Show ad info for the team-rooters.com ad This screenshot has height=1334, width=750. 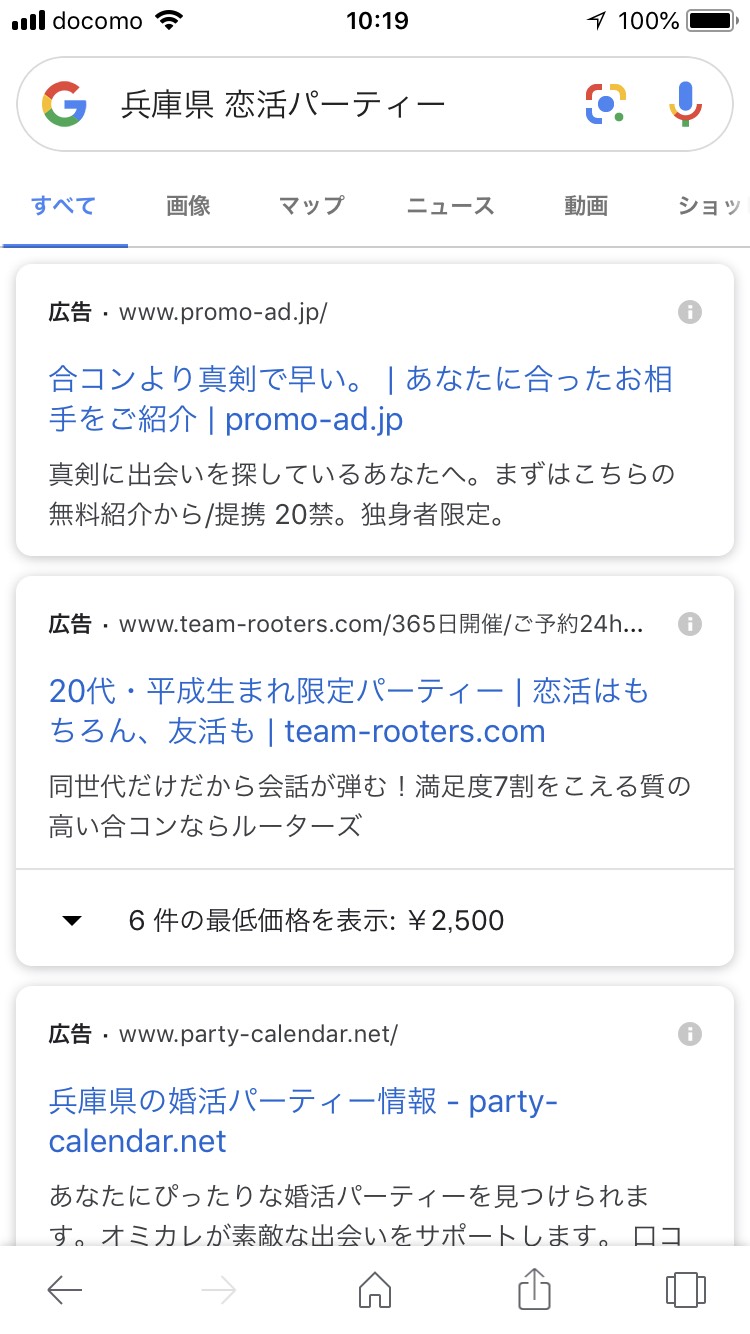tap(689, 625)
